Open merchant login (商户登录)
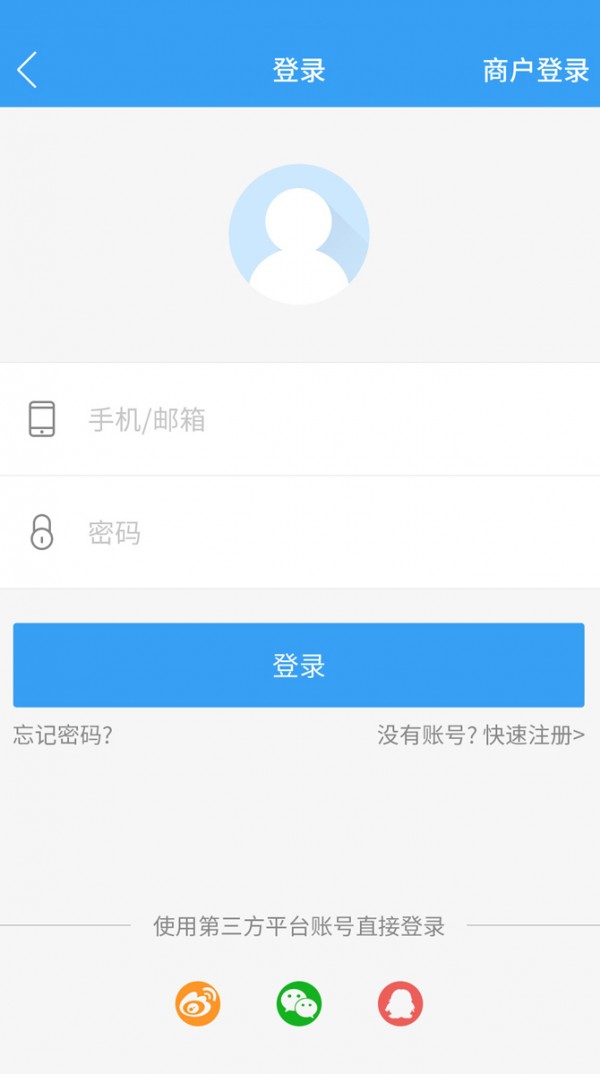The height and width of the screenshot is (1074, 600). tap(535, 71)
